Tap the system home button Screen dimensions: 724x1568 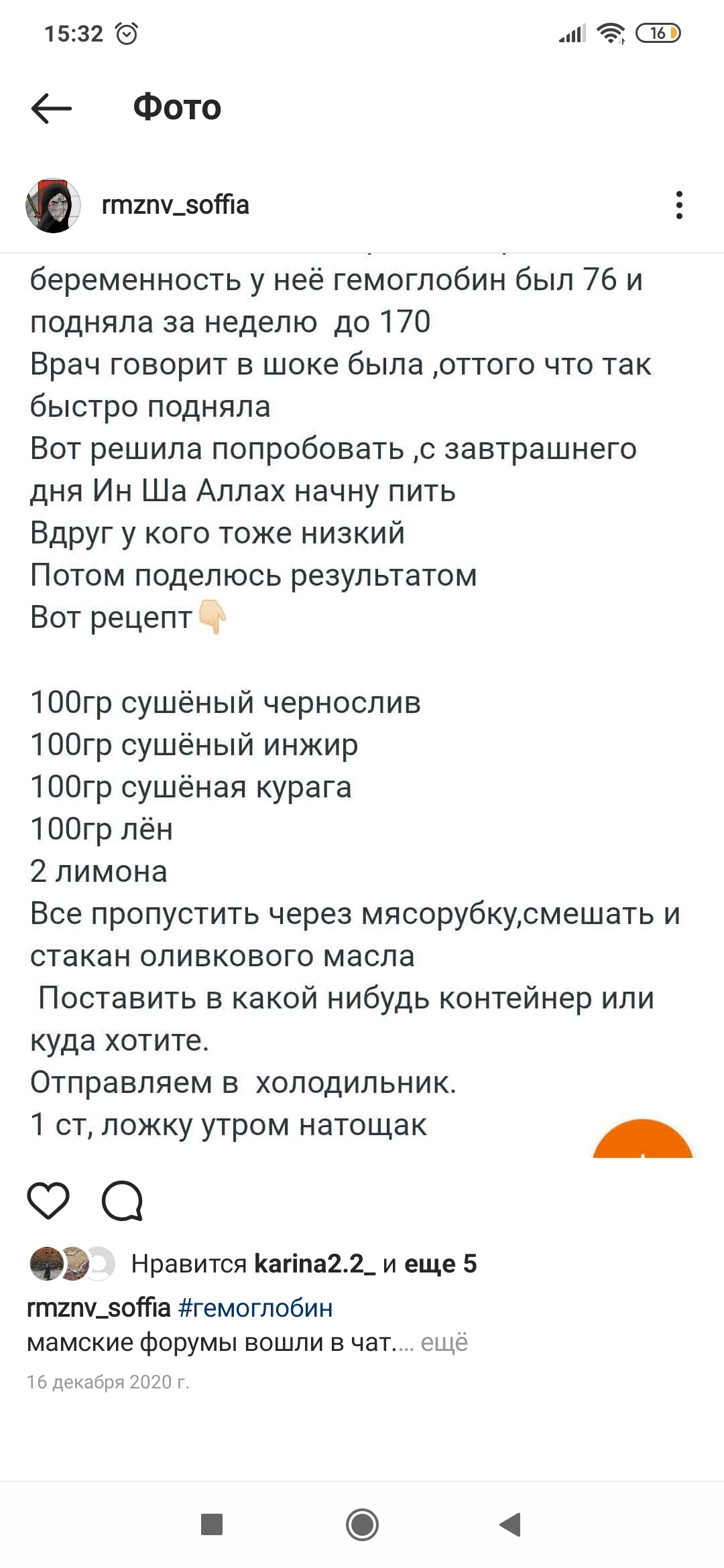pyautogui.click(x=362, y=1524)
